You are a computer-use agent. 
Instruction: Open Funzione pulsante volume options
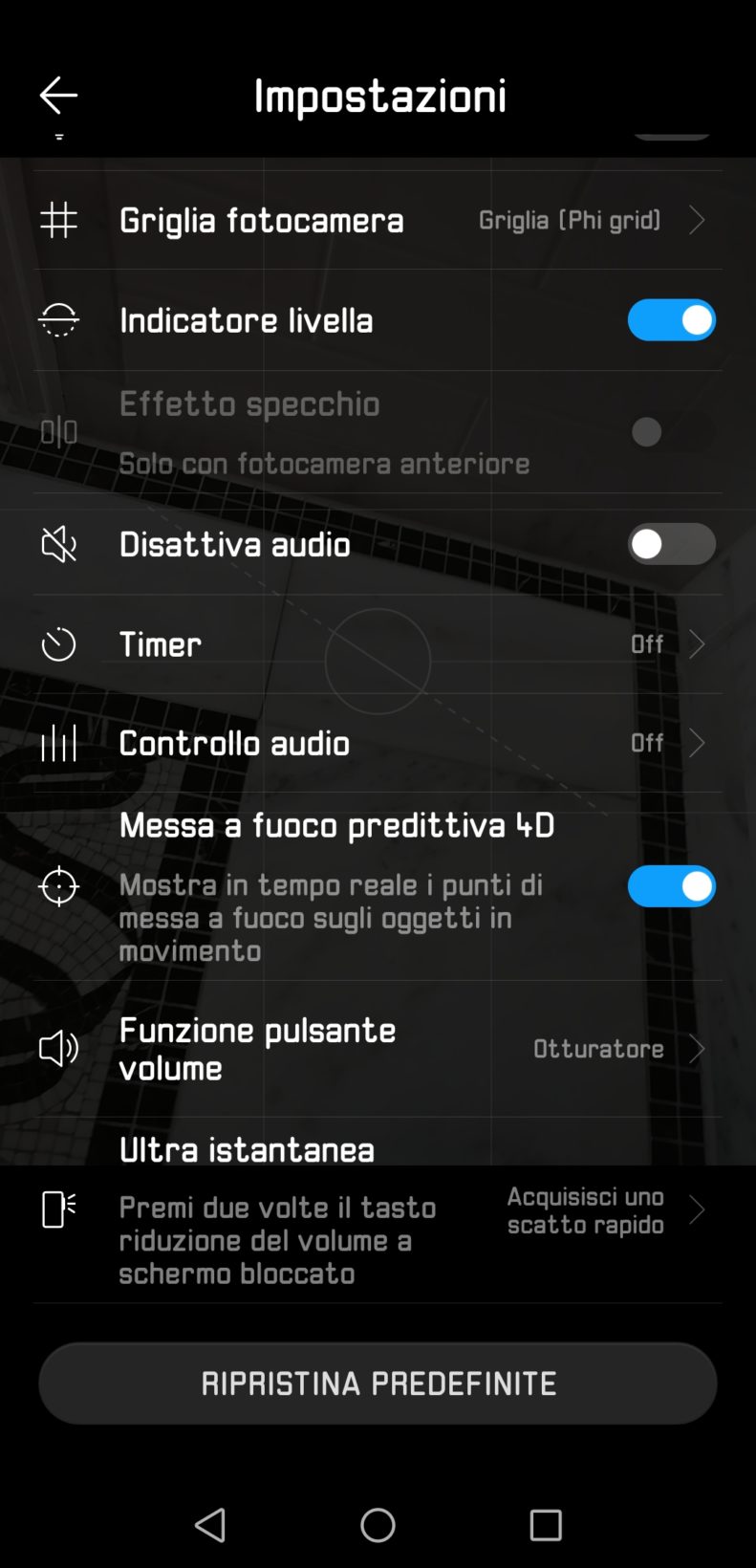(x=378, y=1049)
